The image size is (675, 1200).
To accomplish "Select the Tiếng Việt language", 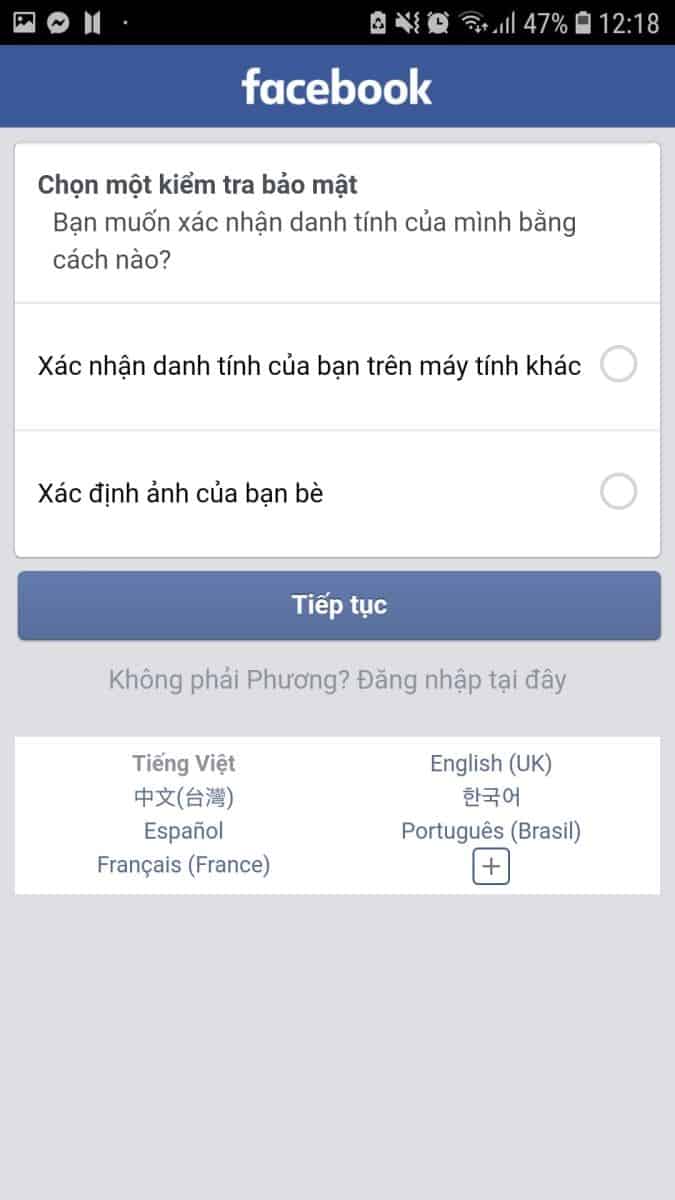I will click(x=183, y=764).
